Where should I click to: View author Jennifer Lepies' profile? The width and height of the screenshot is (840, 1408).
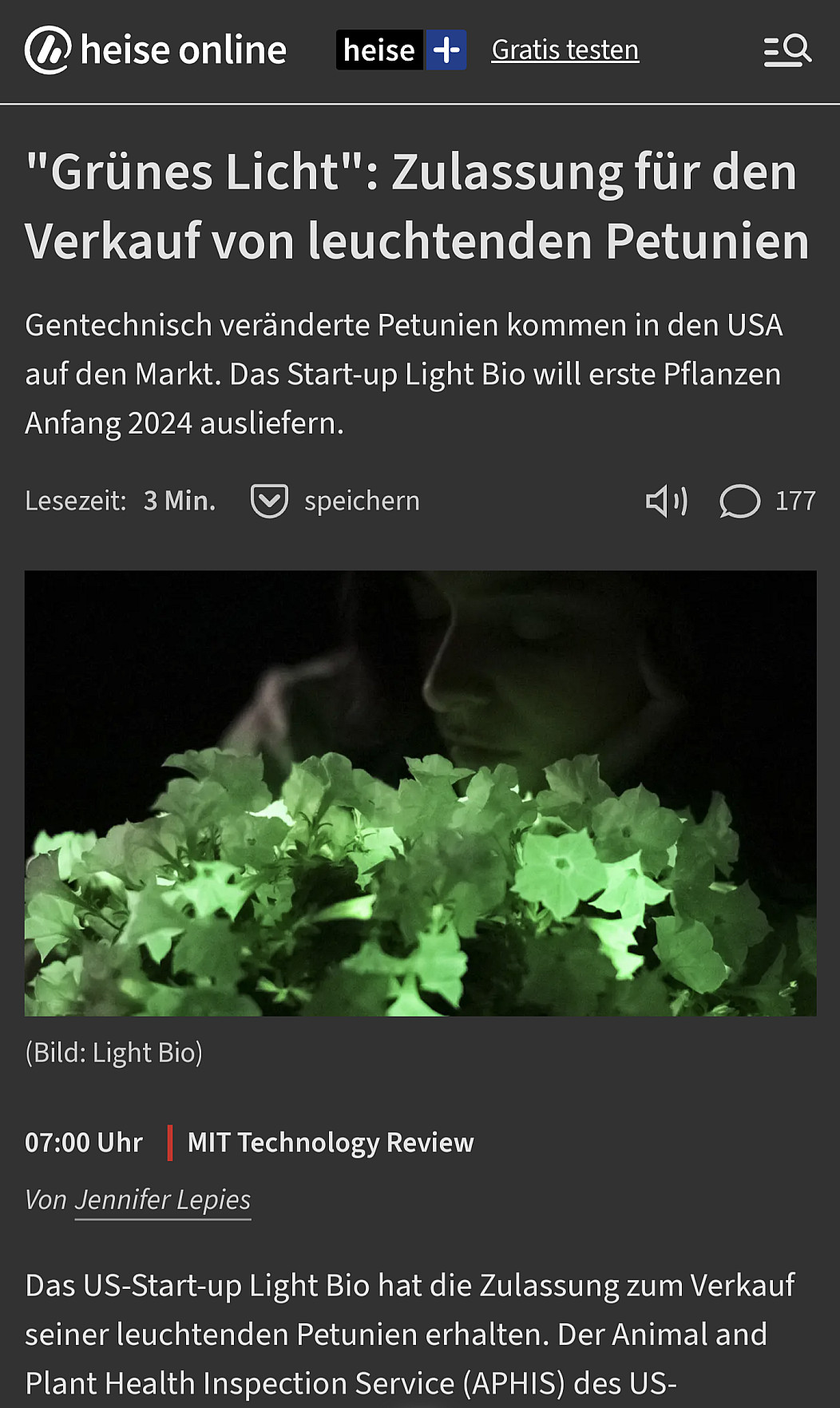tap(163, 1200)
